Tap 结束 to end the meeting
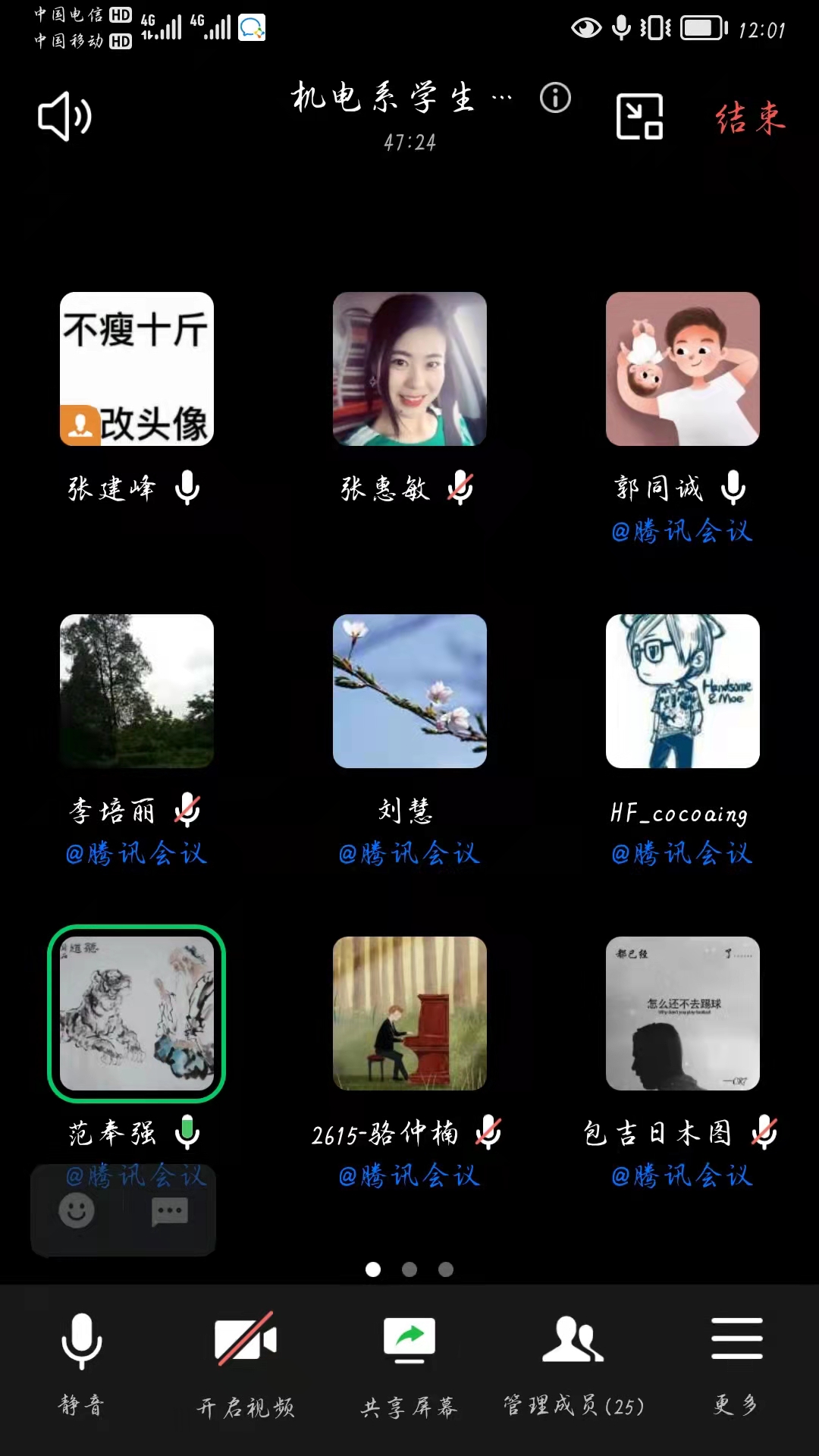The image size is (819, 1456). pyautogui.click(x=750, y=118)
